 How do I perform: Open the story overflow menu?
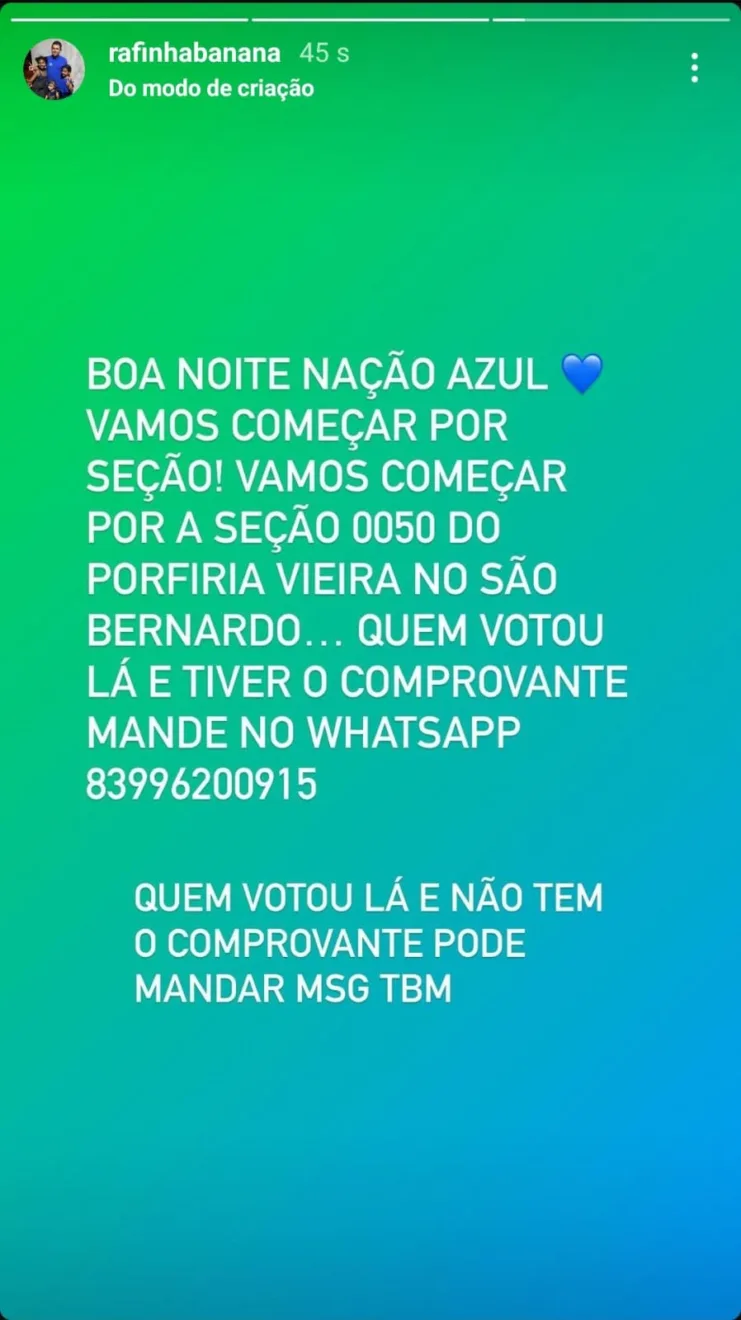(x=694, y=67)
